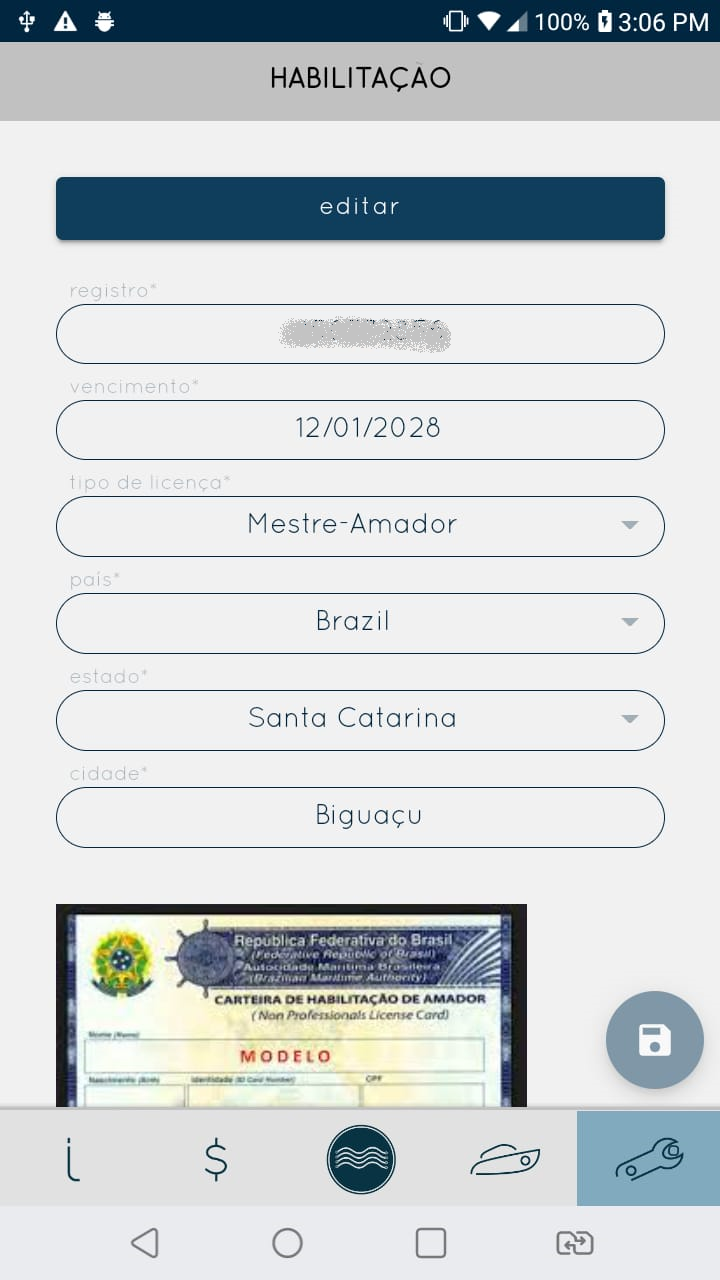The width and height of the screenshot is (720, 1280).
Task: Return to the home screen
Action: tap(288, 1243)
